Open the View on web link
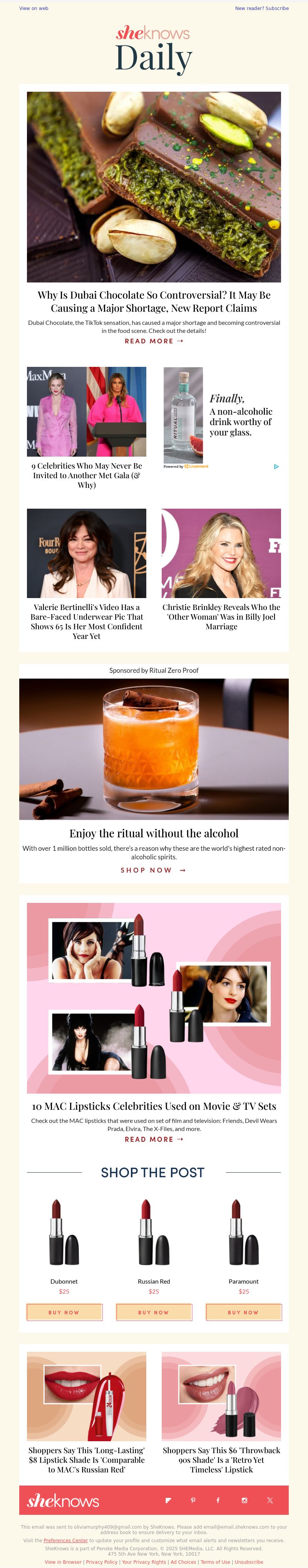The image size is (308, 1568). click(x=33, y=8)
